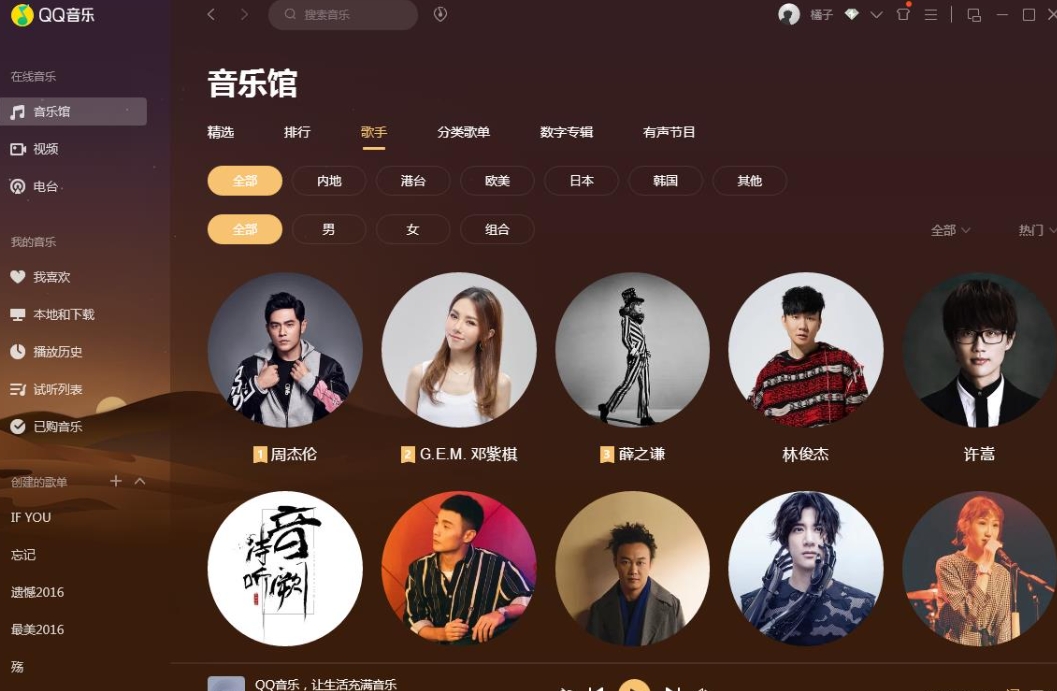Open singer 周杰伦's page
The image size is (1057, 691).
coord(285,350)
